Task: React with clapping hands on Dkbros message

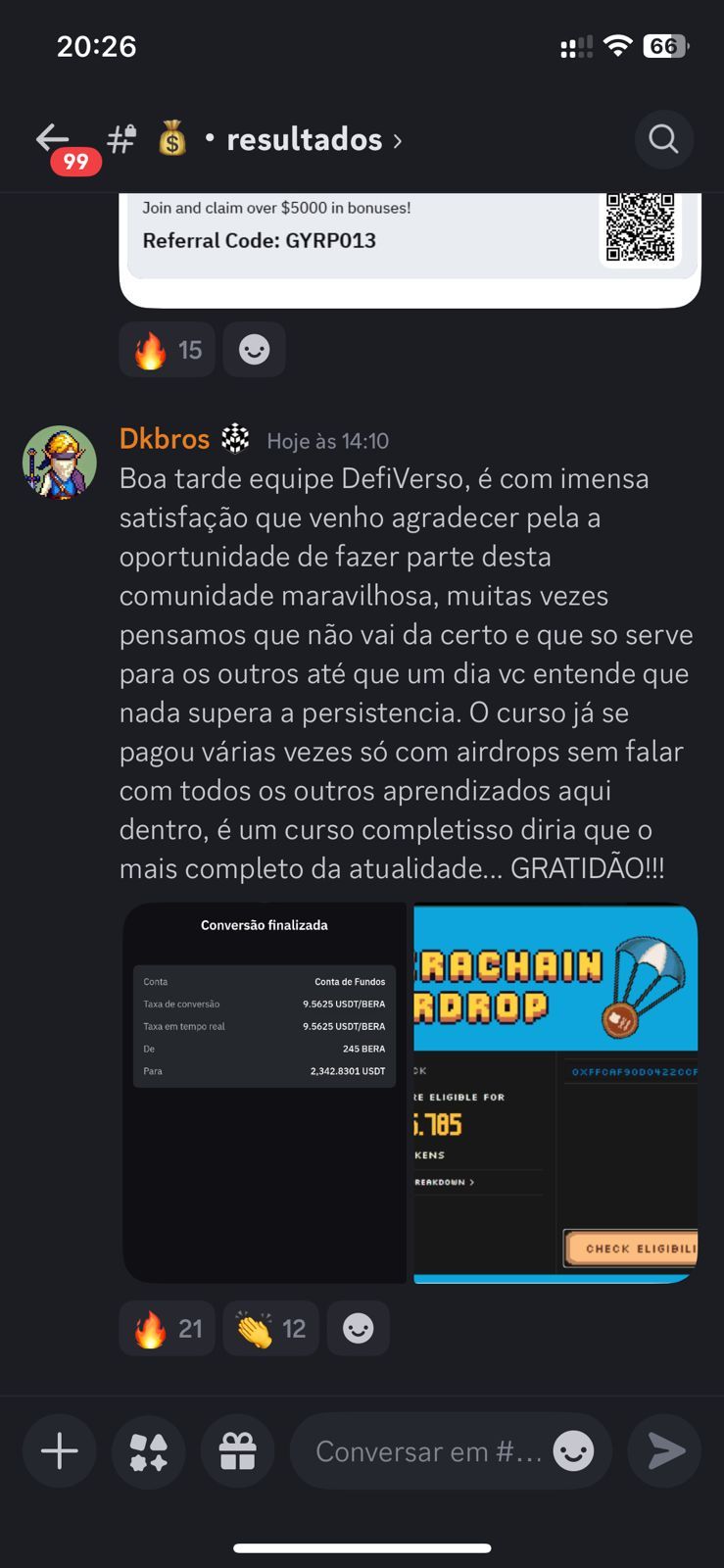Action: tap(271, 1329)
